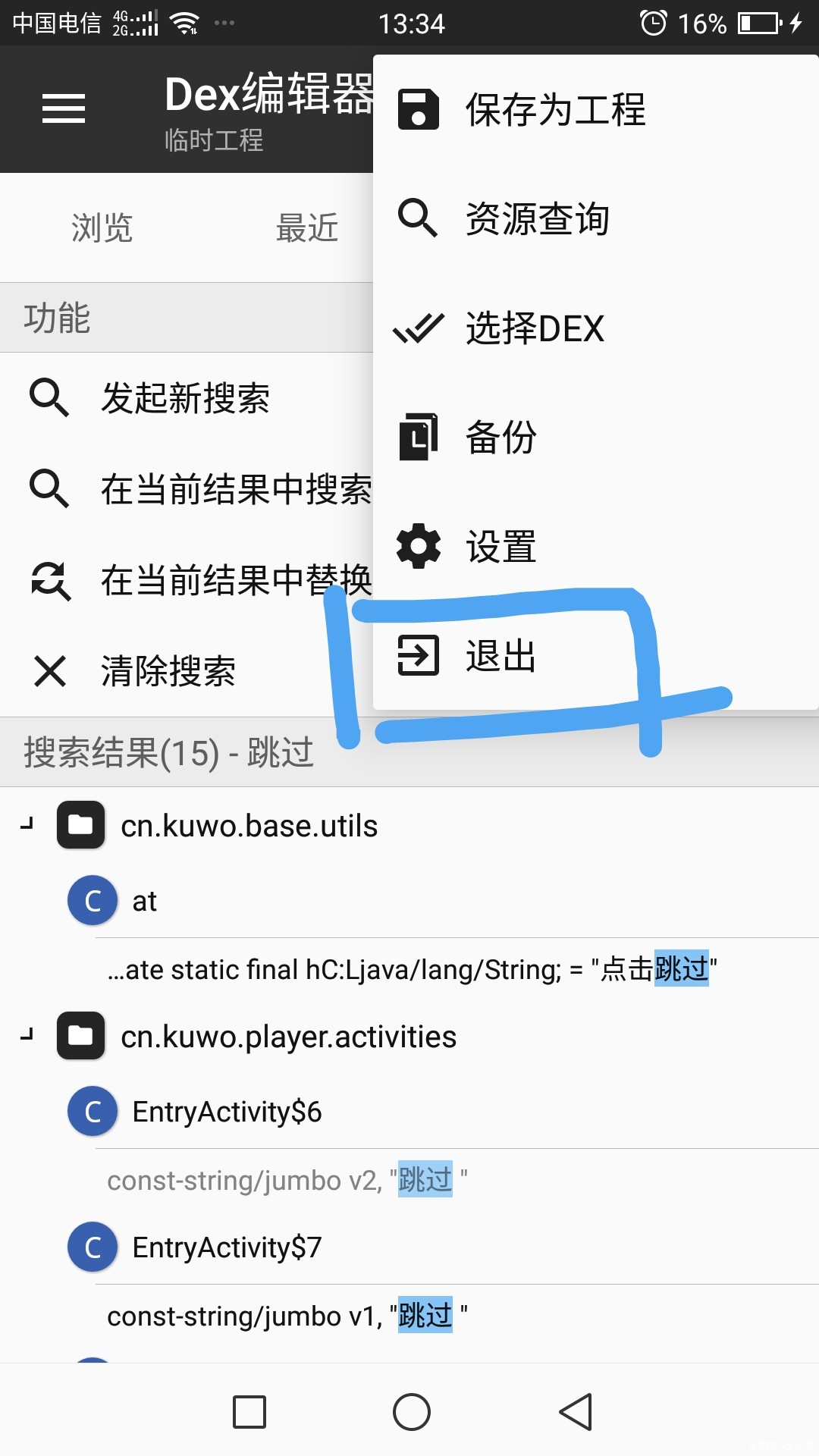Open class EntryActivity$7
This screenshot has width=819, height=1456.
[x=227, y=1247]
